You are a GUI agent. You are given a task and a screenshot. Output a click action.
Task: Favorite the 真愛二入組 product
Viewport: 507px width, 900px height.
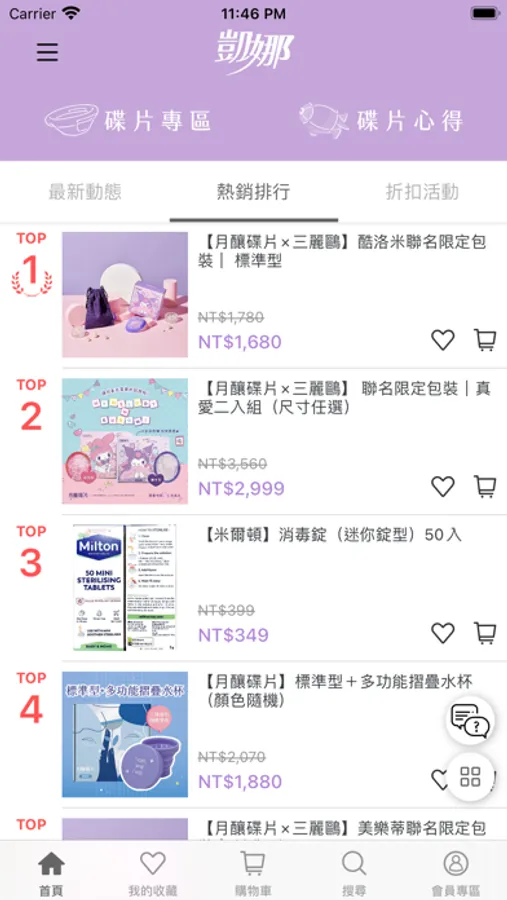coord(443,487)
